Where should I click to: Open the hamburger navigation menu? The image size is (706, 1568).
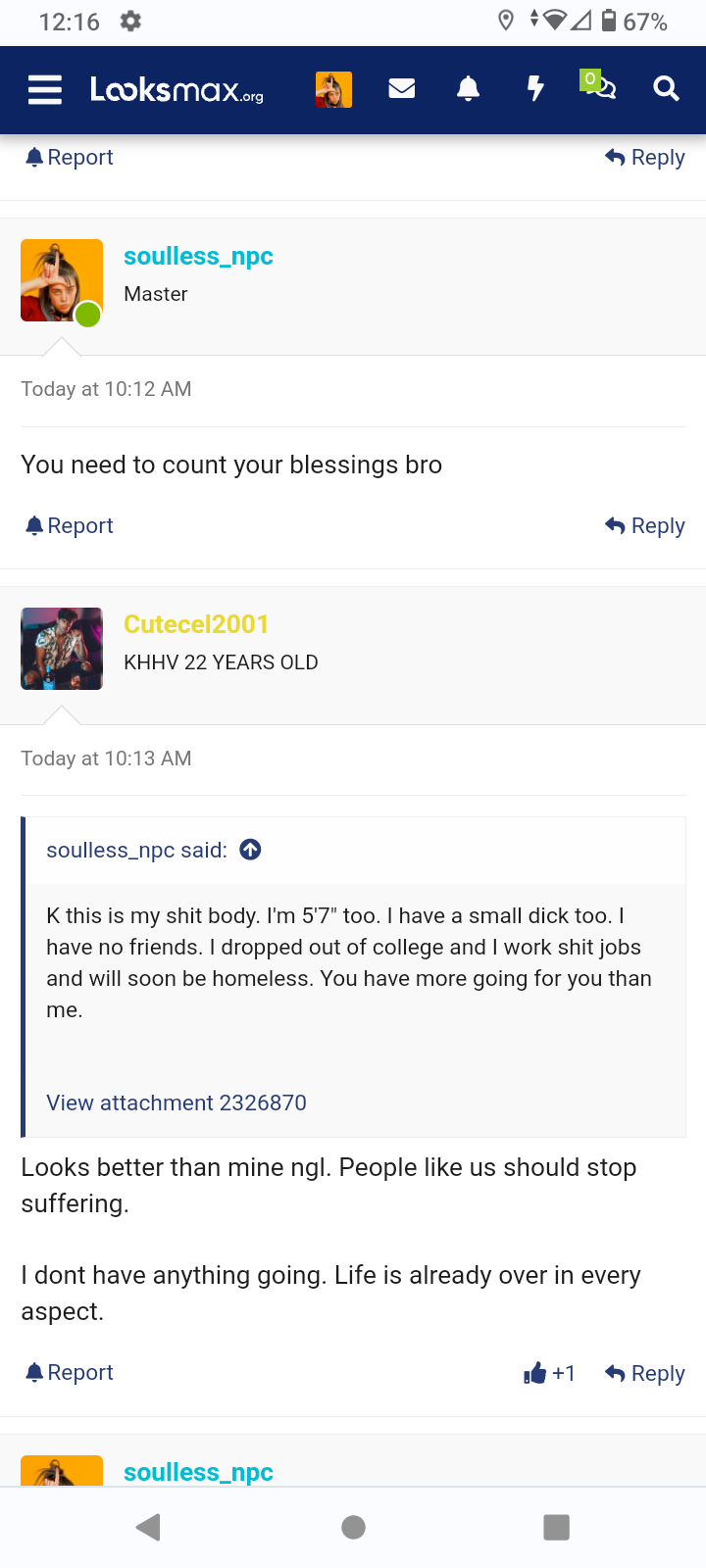click(44, 89)
